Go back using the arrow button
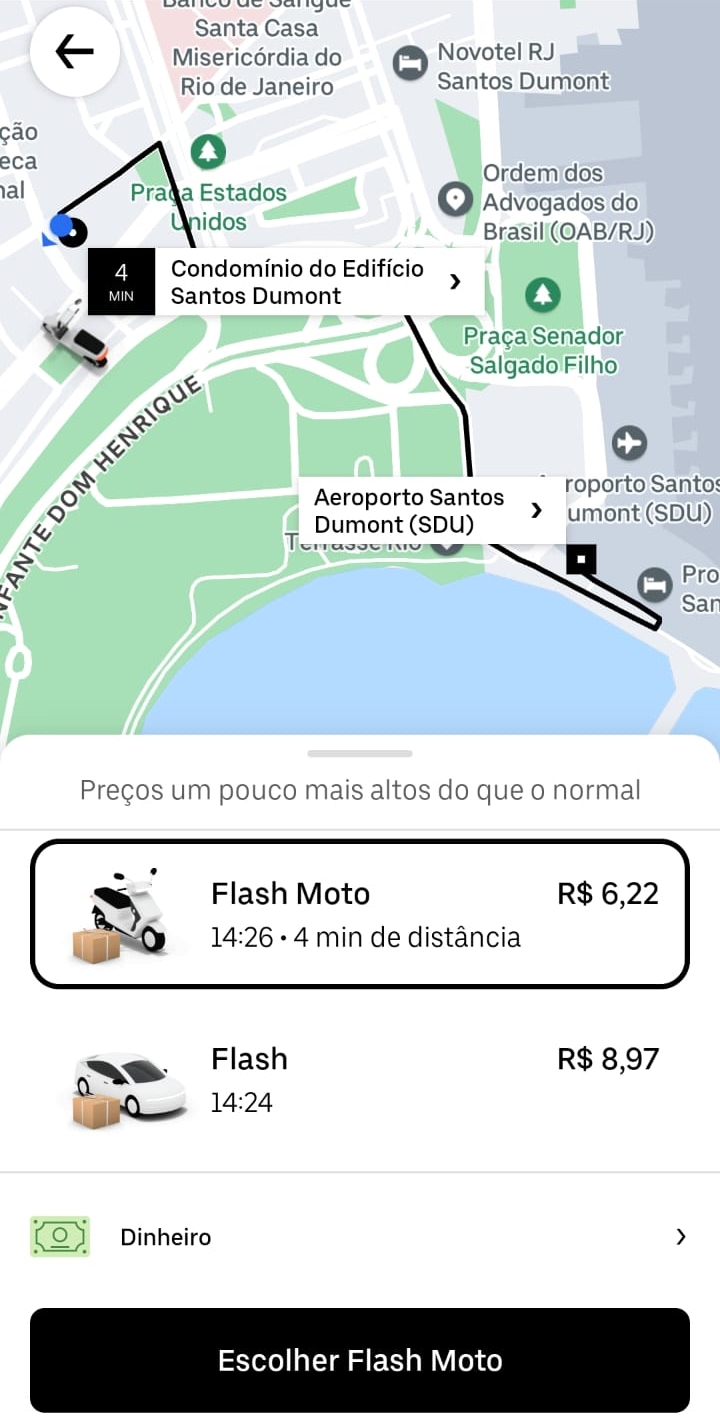This screenshot has height=1427, width=720. 75,52
